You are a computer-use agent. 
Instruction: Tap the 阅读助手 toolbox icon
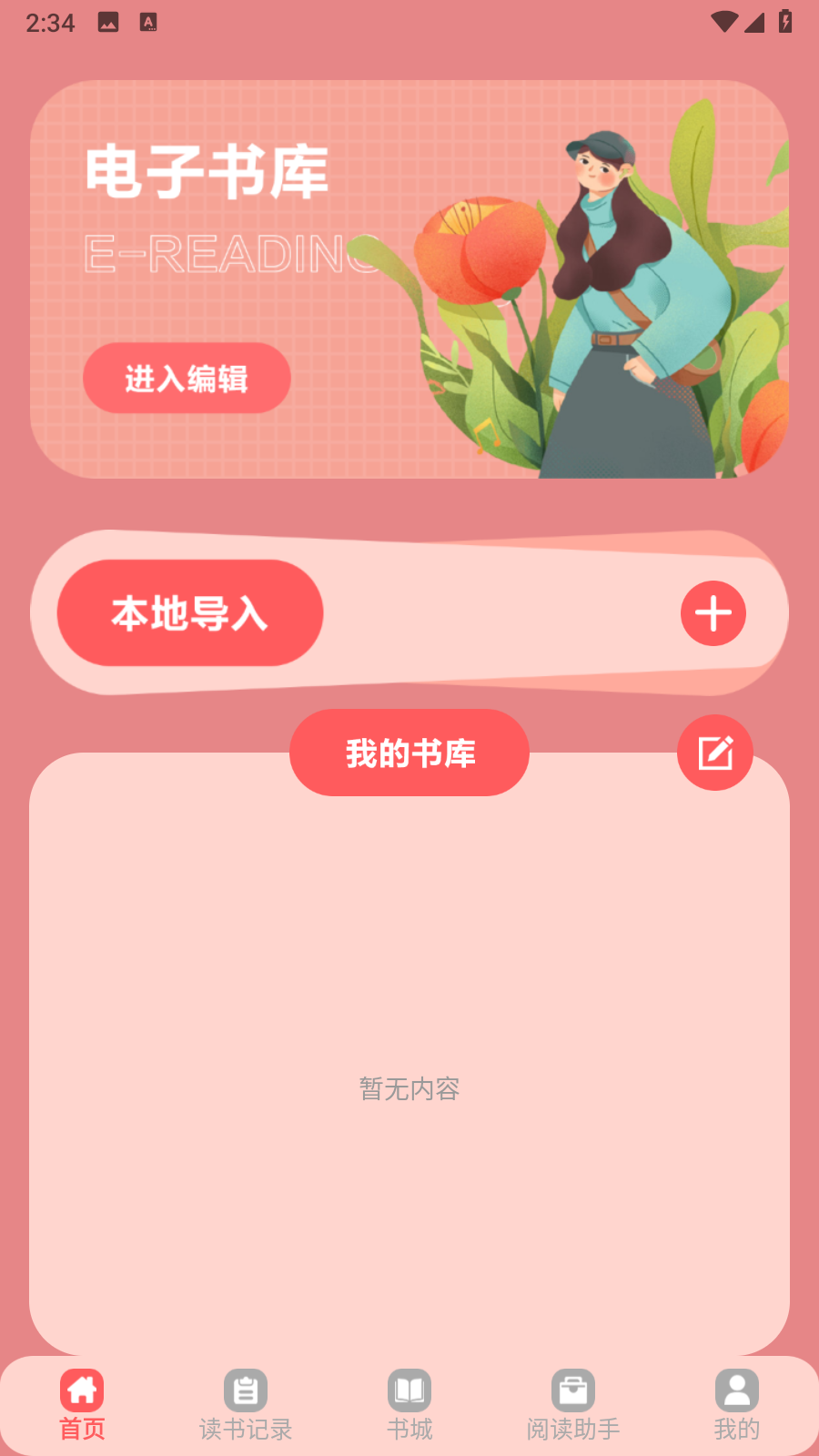click(x=572, y=1390)
